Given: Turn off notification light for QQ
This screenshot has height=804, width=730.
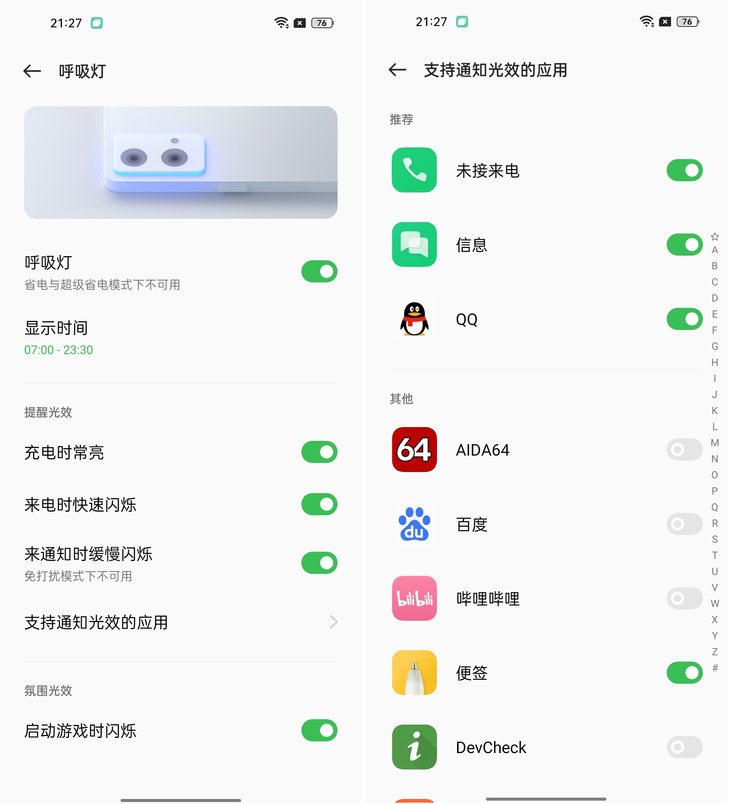Looking at the screenshot, I should tap(684, 320).
